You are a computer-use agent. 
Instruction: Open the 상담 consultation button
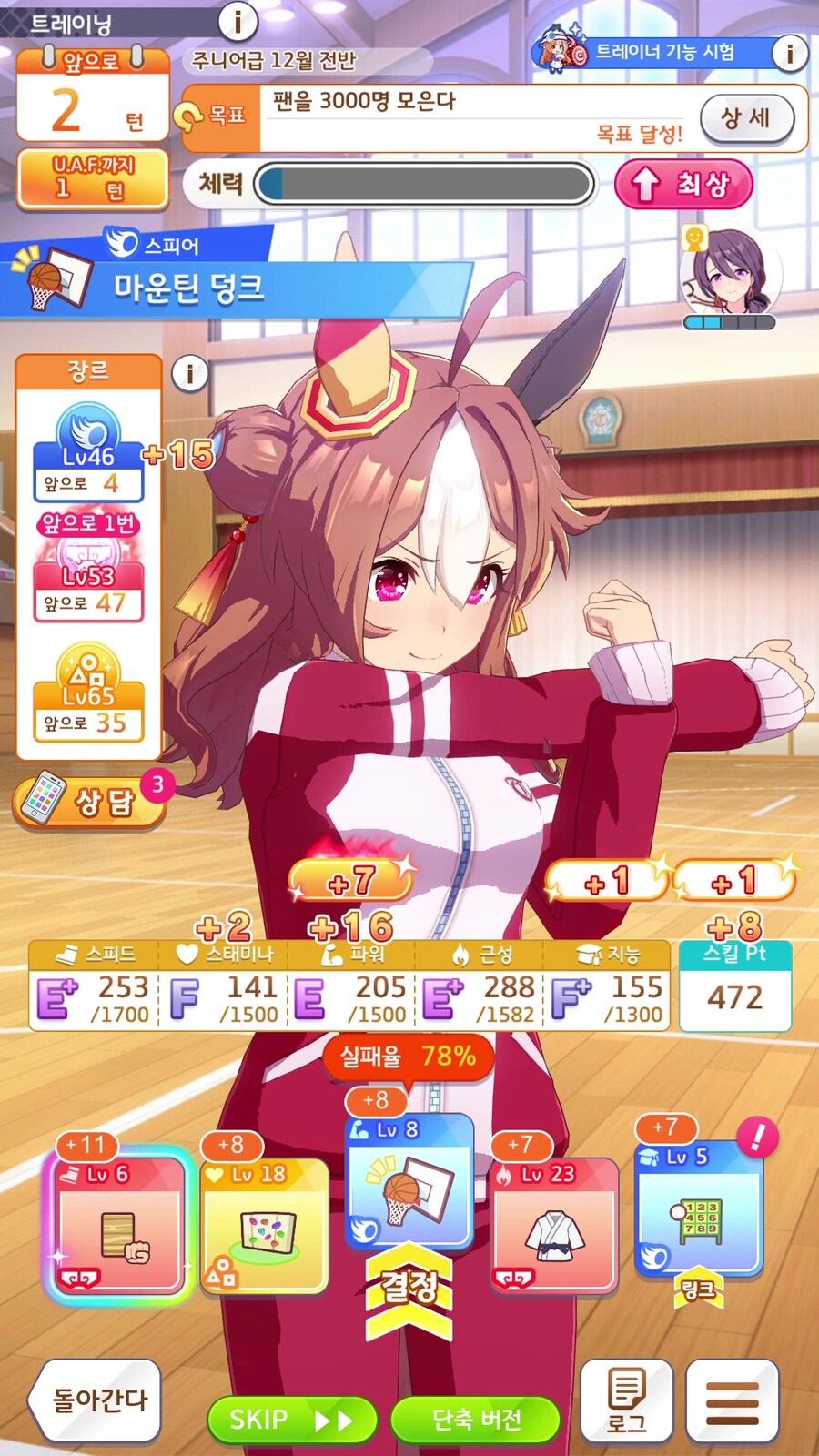[x=91, y=801]
